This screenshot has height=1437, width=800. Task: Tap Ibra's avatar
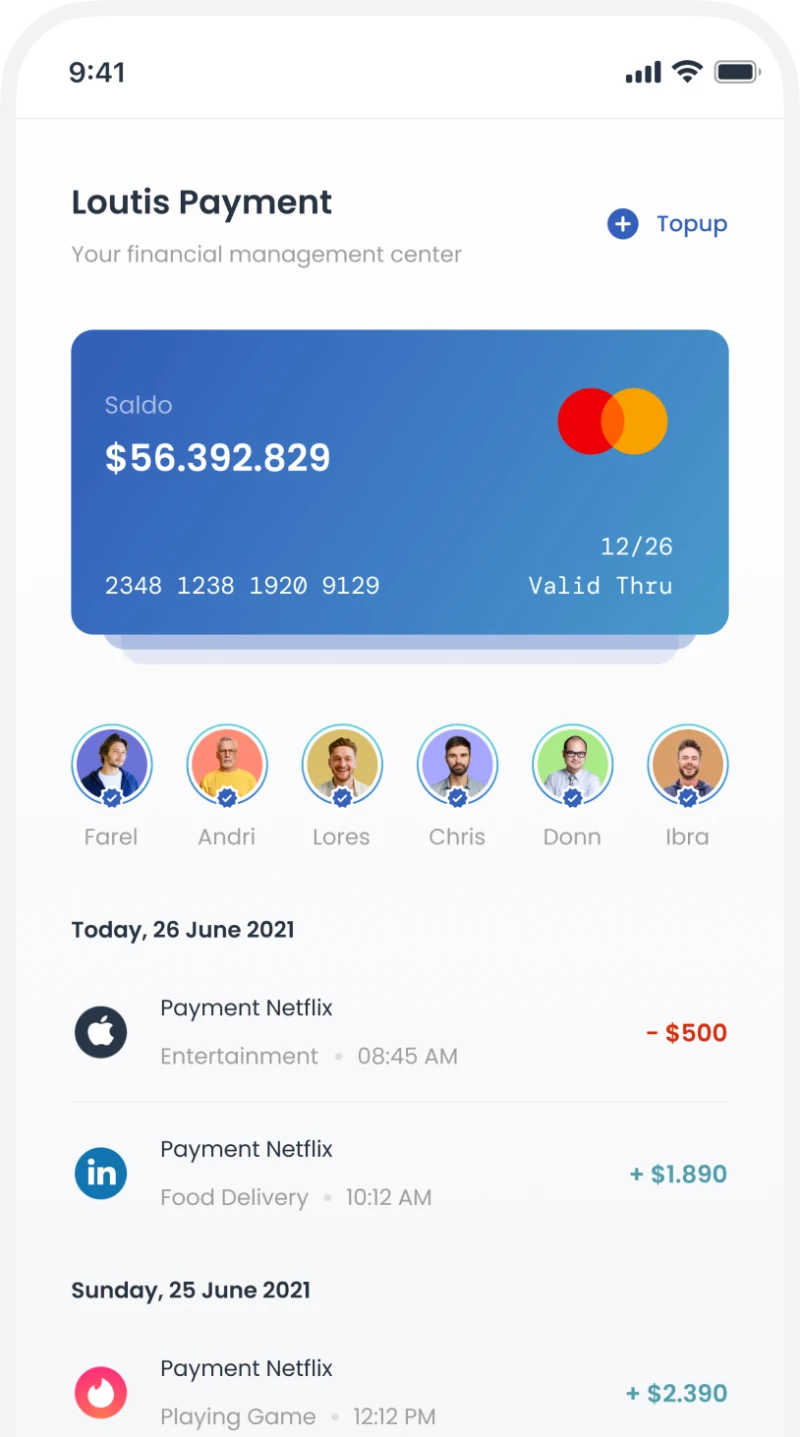point(687,765)
